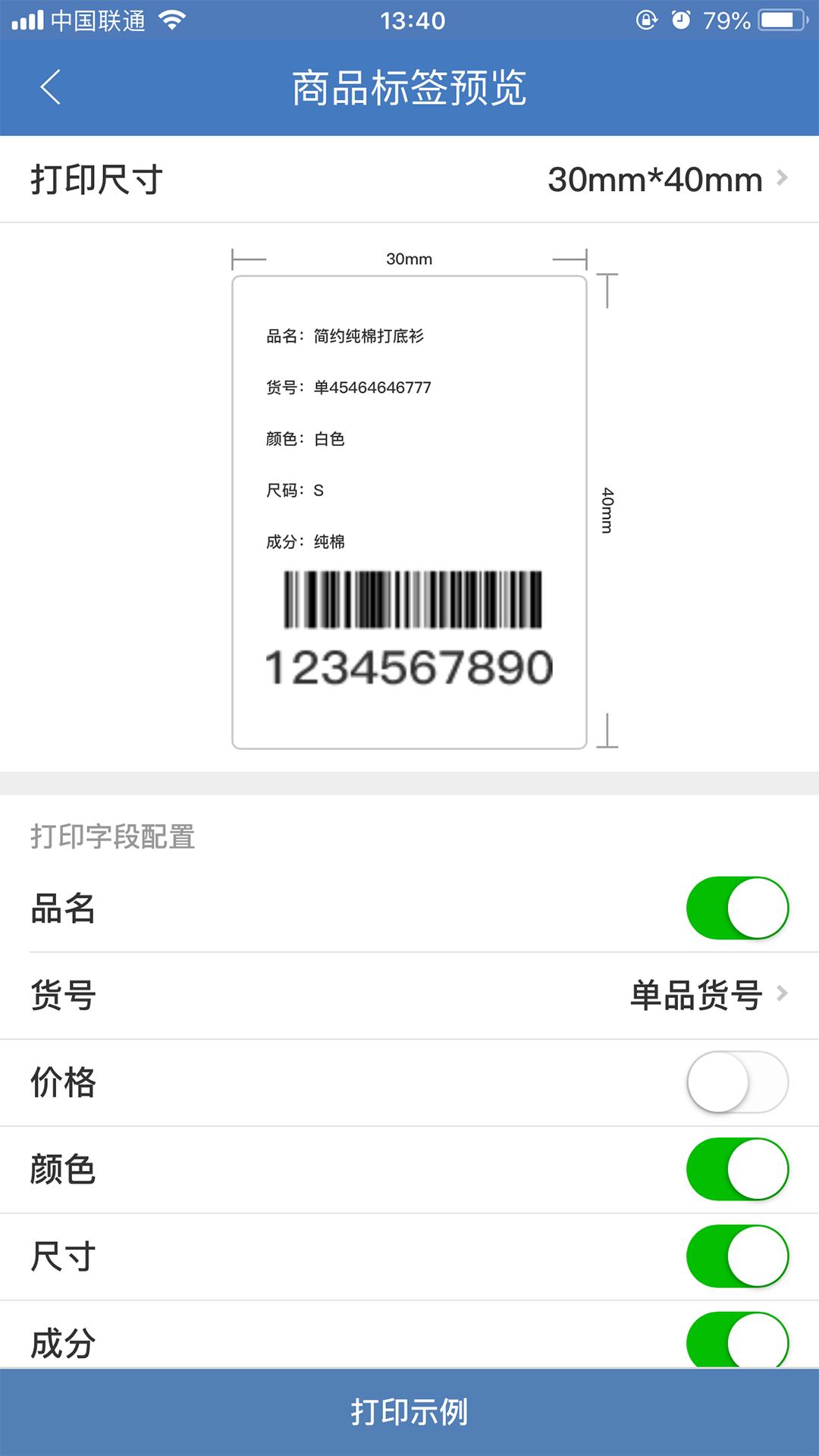The height and width of the screenshot is (1456, 819).
Task: Toggle the 成分 field switch
Action: 736,1341
